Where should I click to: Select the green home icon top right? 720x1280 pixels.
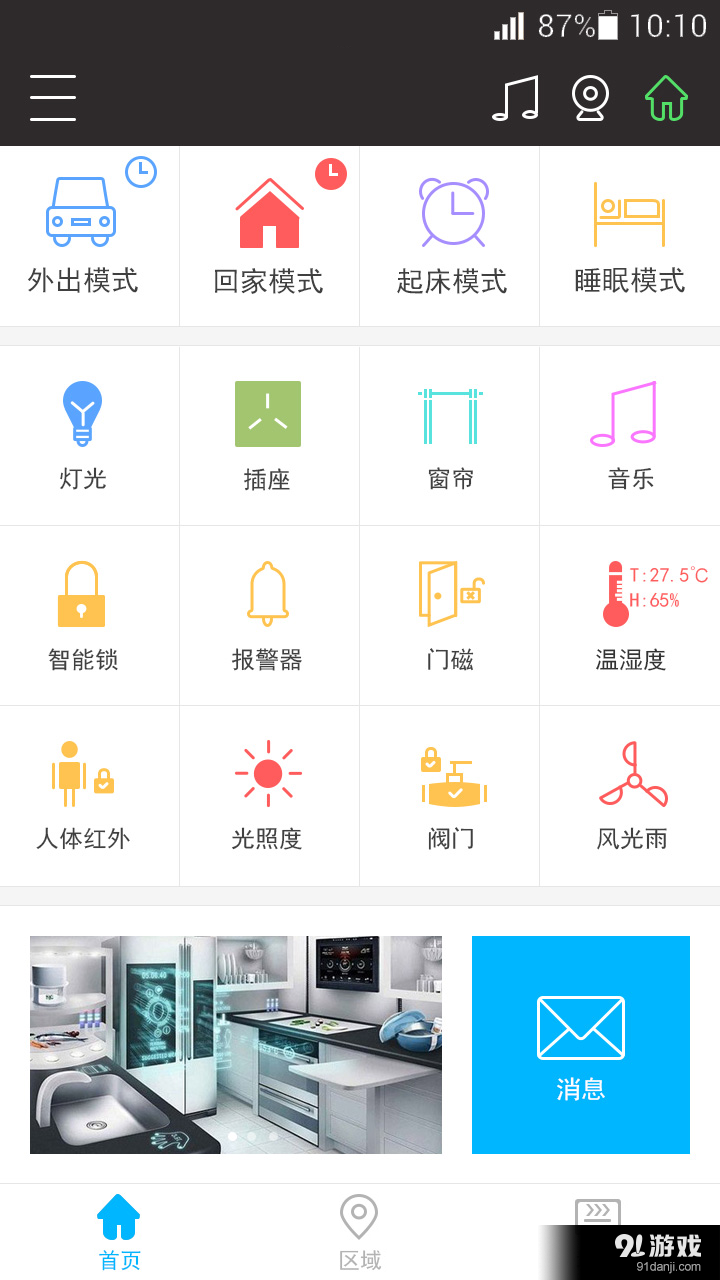point(666,98)
